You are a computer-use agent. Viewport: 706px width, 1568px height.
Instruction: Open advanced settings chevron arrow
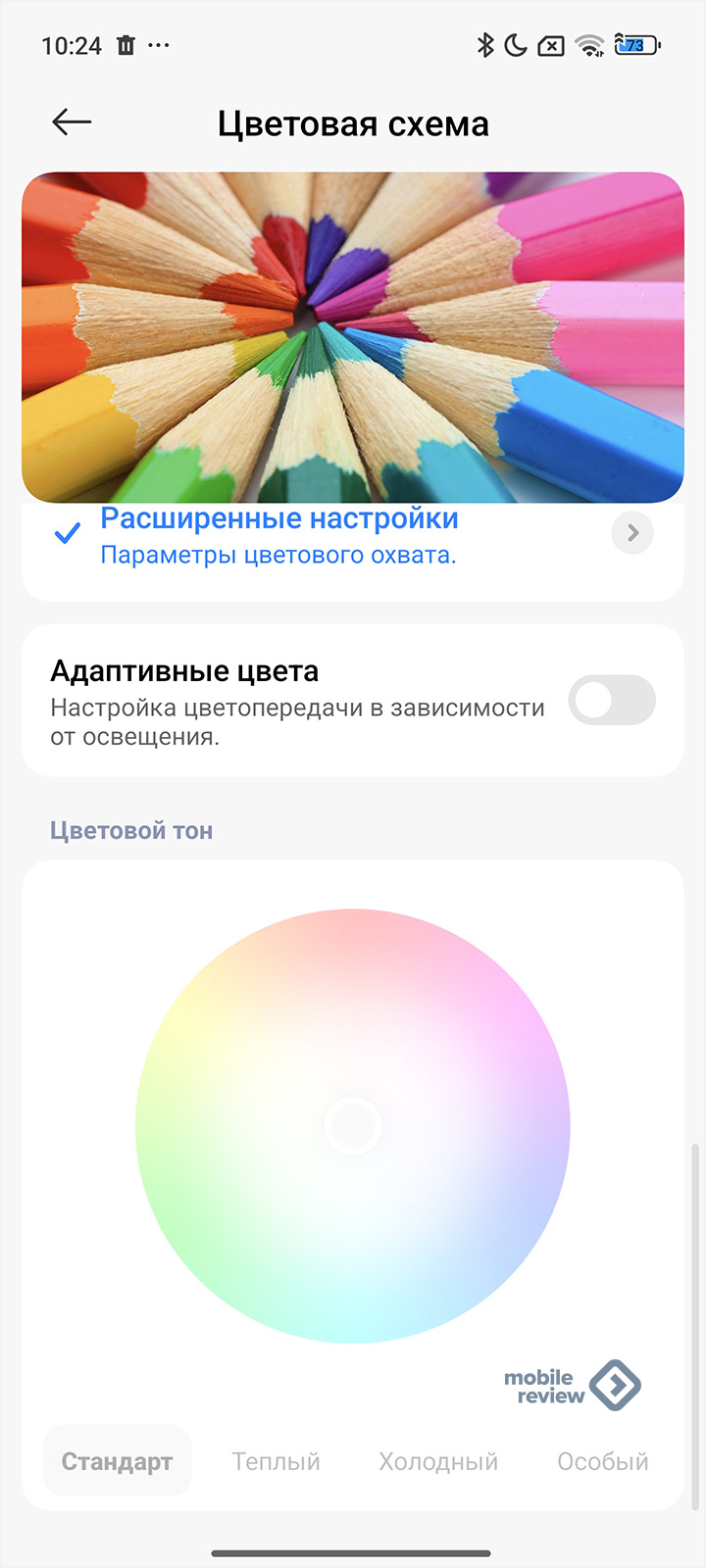pyautogui.click(x=632, y=533)
